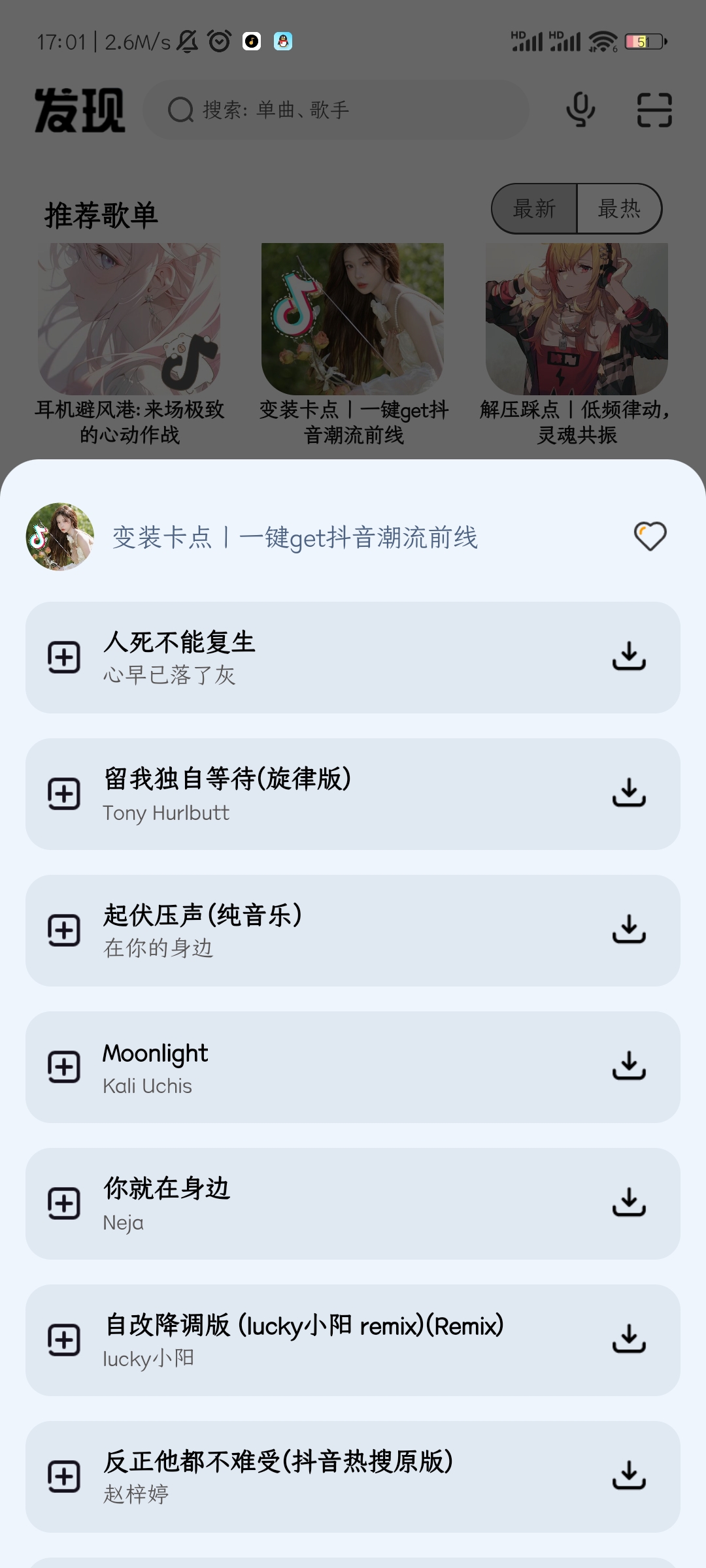Switch playlist sorting to 最新
Viewport: 706px width, 1568px height.
pyautogui.click(x=533, y=208)
